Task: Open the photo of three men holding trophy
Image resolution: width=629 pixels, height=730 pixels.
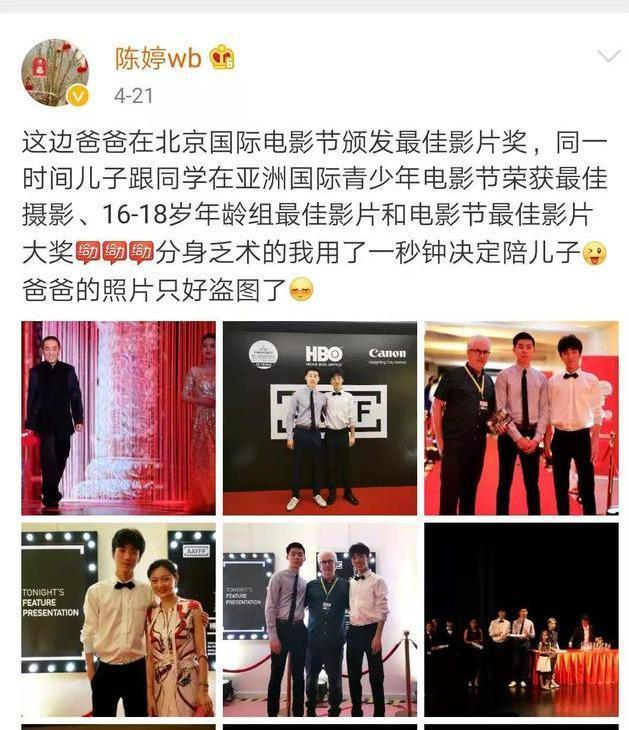Action: pyautogui.click(x=521, y=417)
